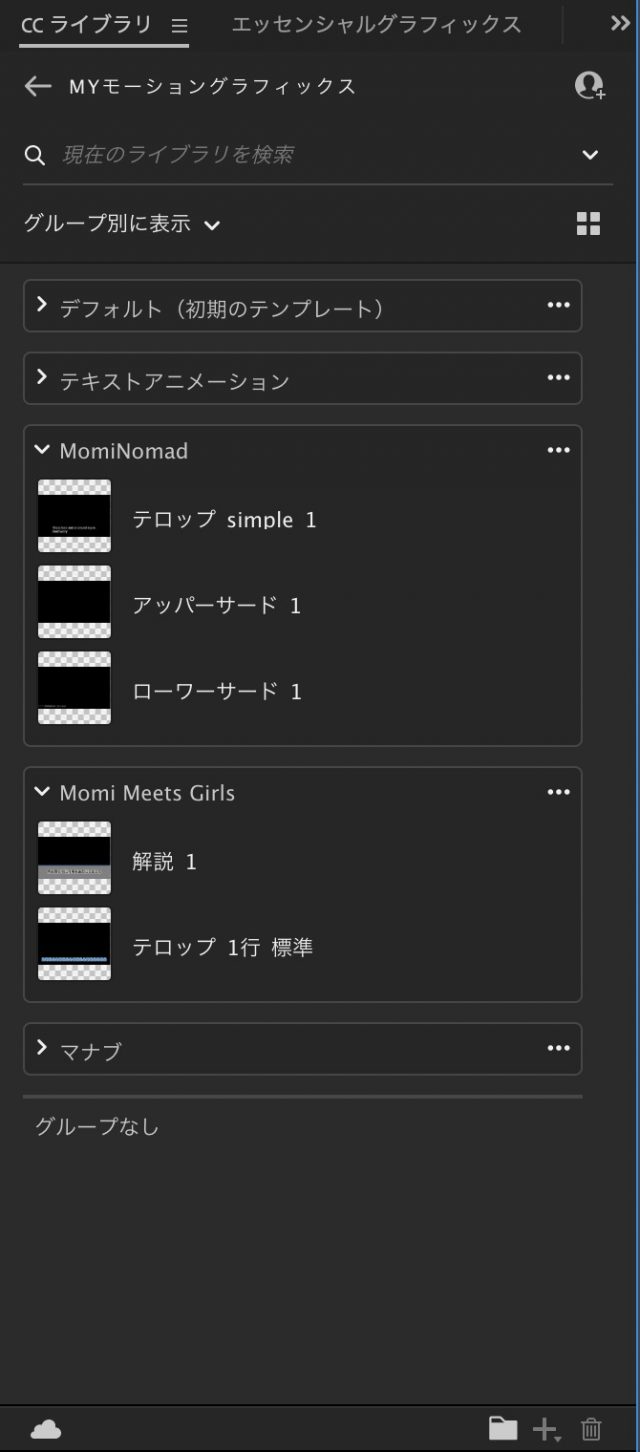Switch to grid view
Image resolution: width=640 pixels, height=1452 pixels.
[588, 224]
